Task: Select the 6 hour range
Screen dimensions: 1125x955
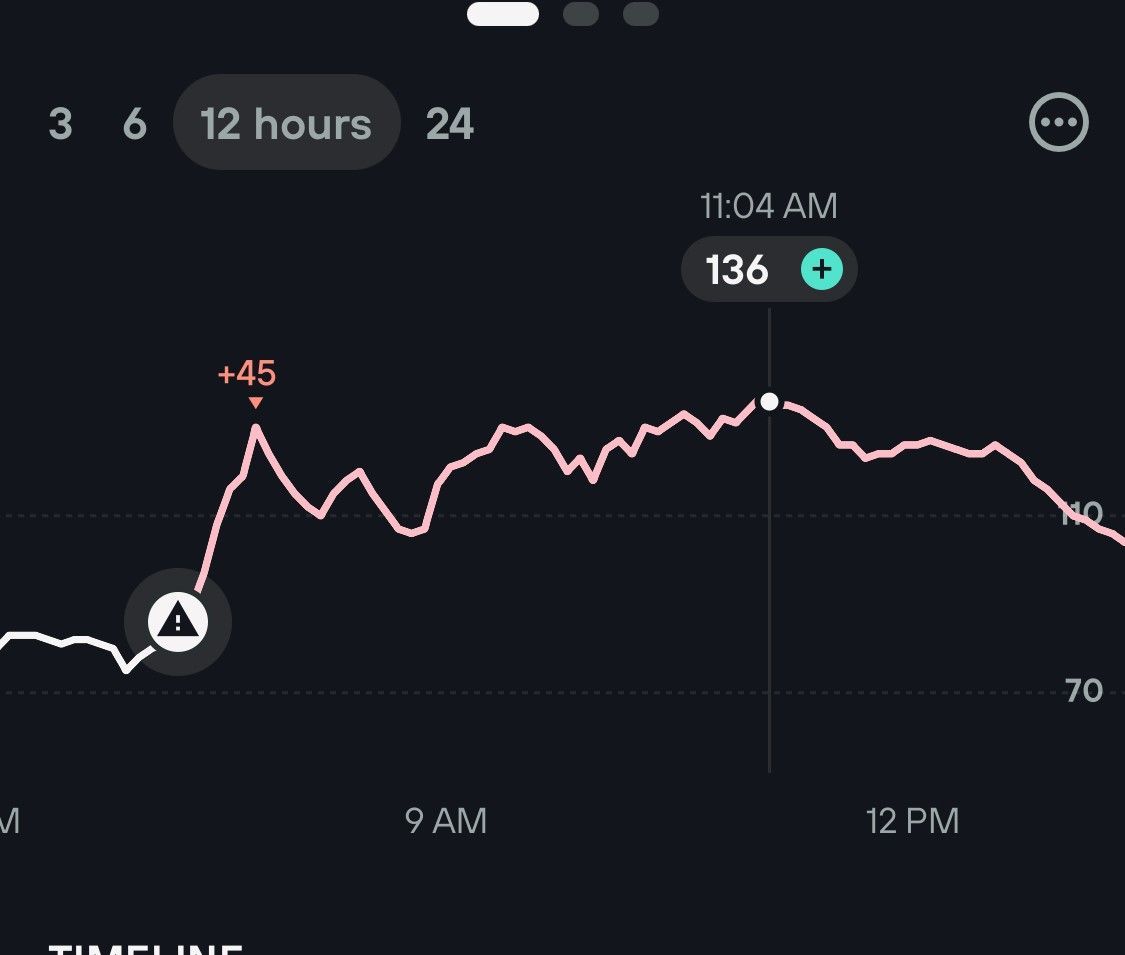Action: tap(135, 125)
